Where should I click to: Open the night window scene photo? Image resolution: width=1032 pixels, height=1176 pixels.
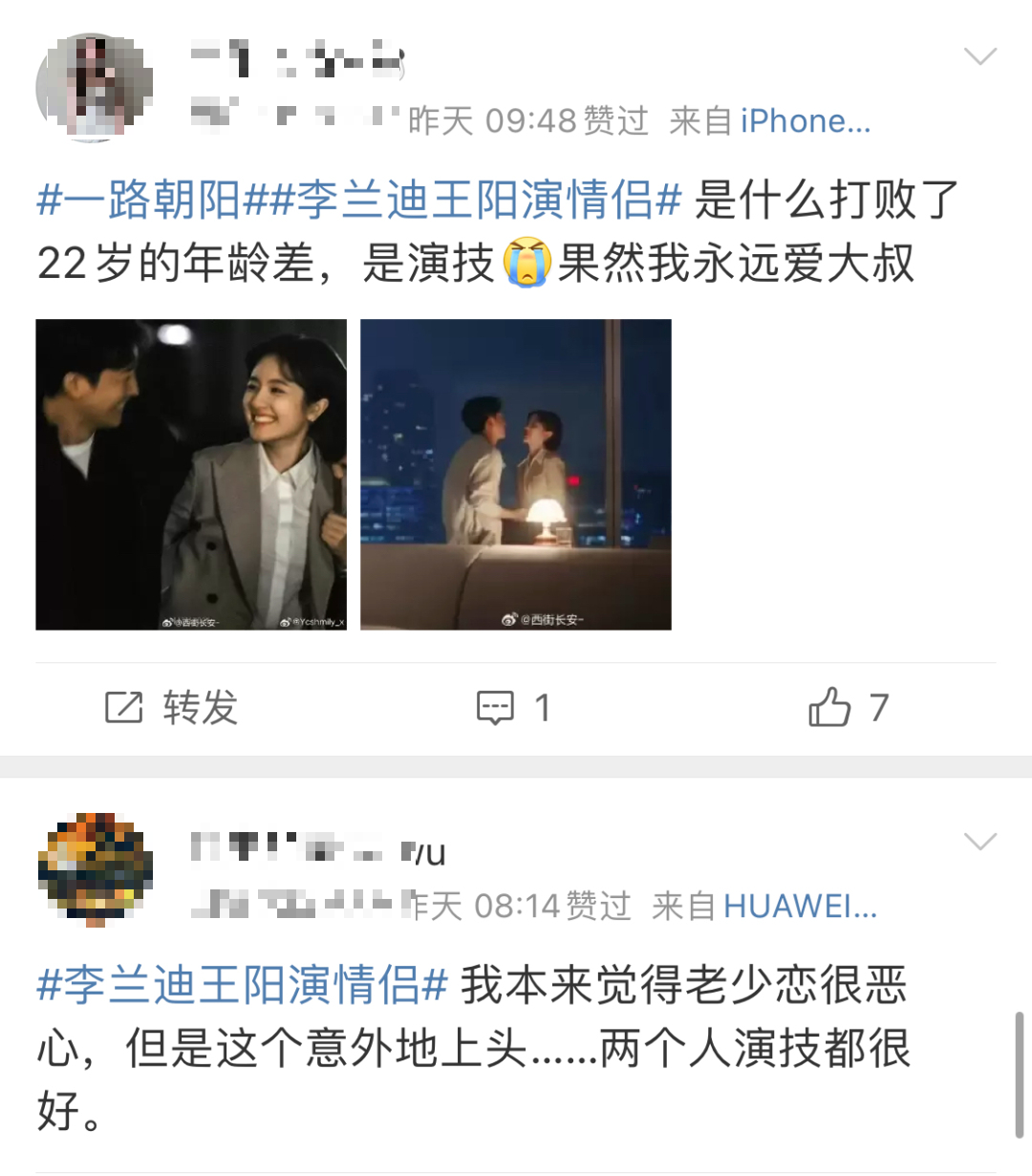tap(516, 475)
